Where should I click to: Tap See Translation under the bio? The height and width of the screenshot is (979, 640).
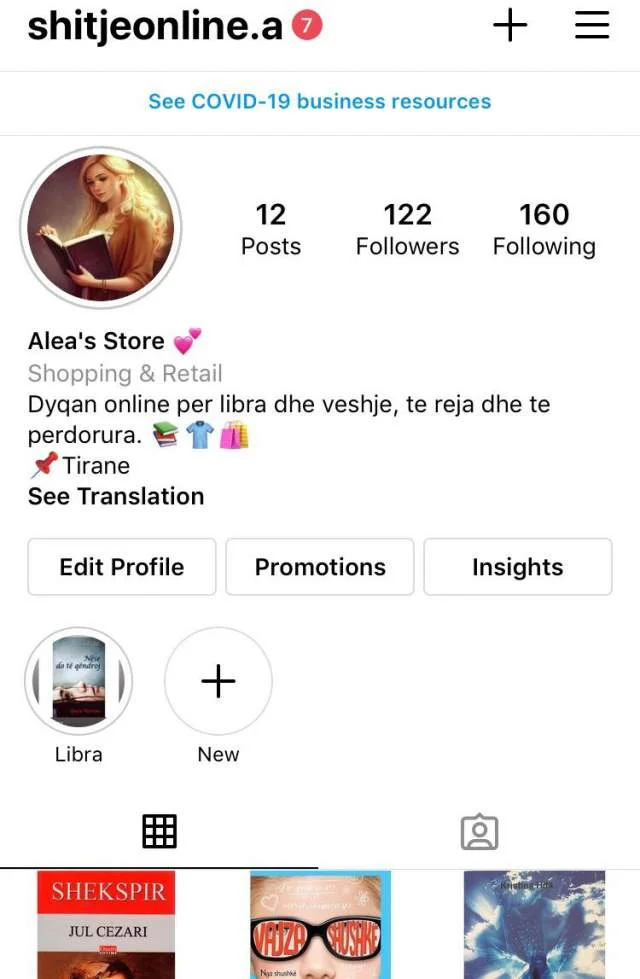click(x=116, y=497)
